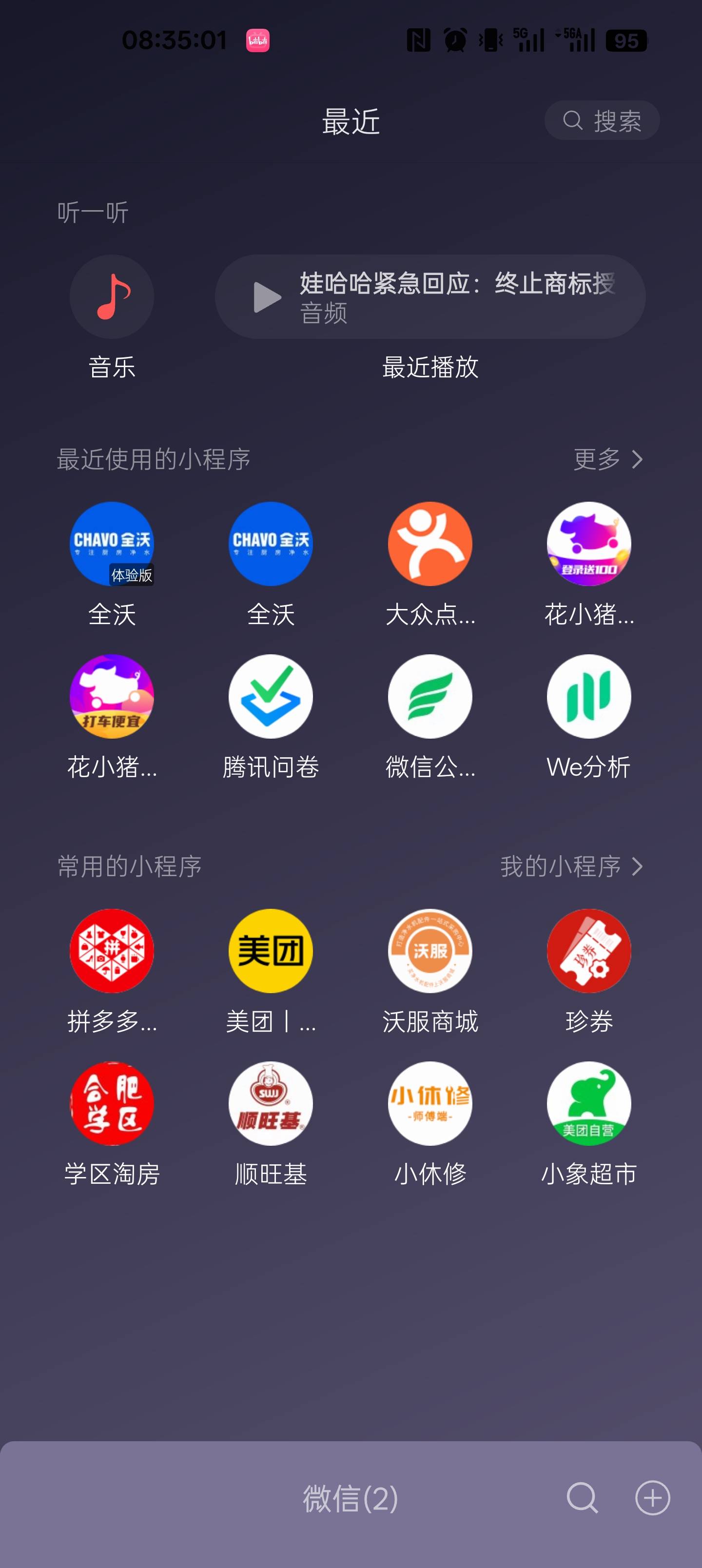Go to 我的小程序 list
Image resolution: width=702 pixels, height=1568 pixels.
pos(571,866)
